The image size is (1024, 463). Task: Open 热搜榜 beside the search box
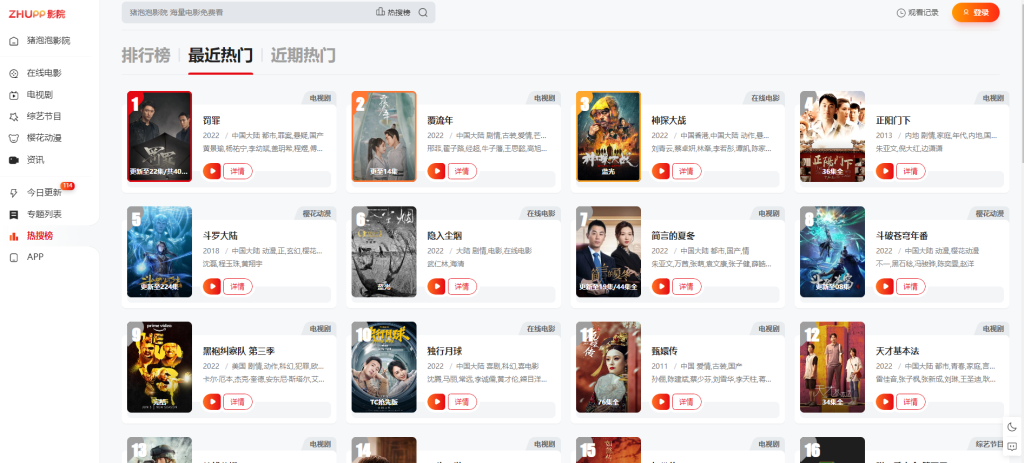(393, 12)
